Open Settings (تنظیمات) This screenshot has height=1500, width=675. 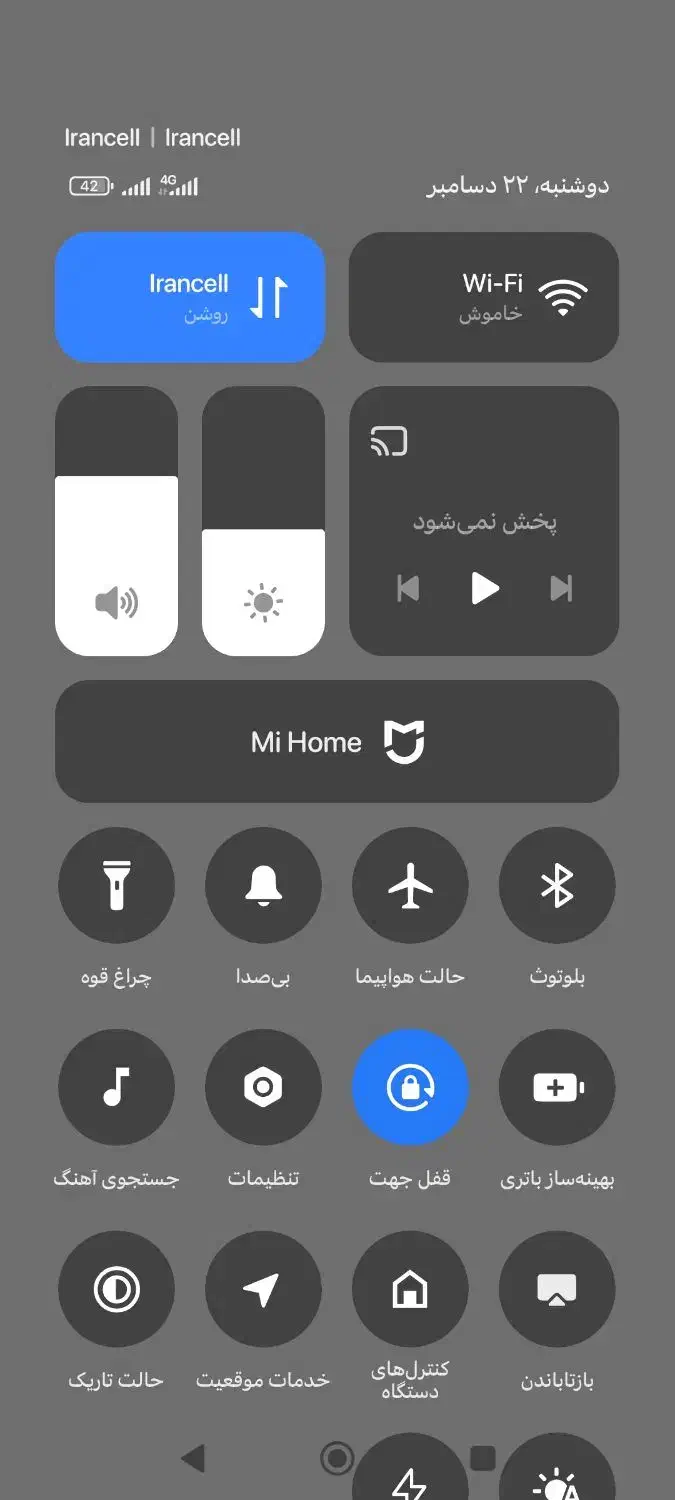tap(263, 1087)
